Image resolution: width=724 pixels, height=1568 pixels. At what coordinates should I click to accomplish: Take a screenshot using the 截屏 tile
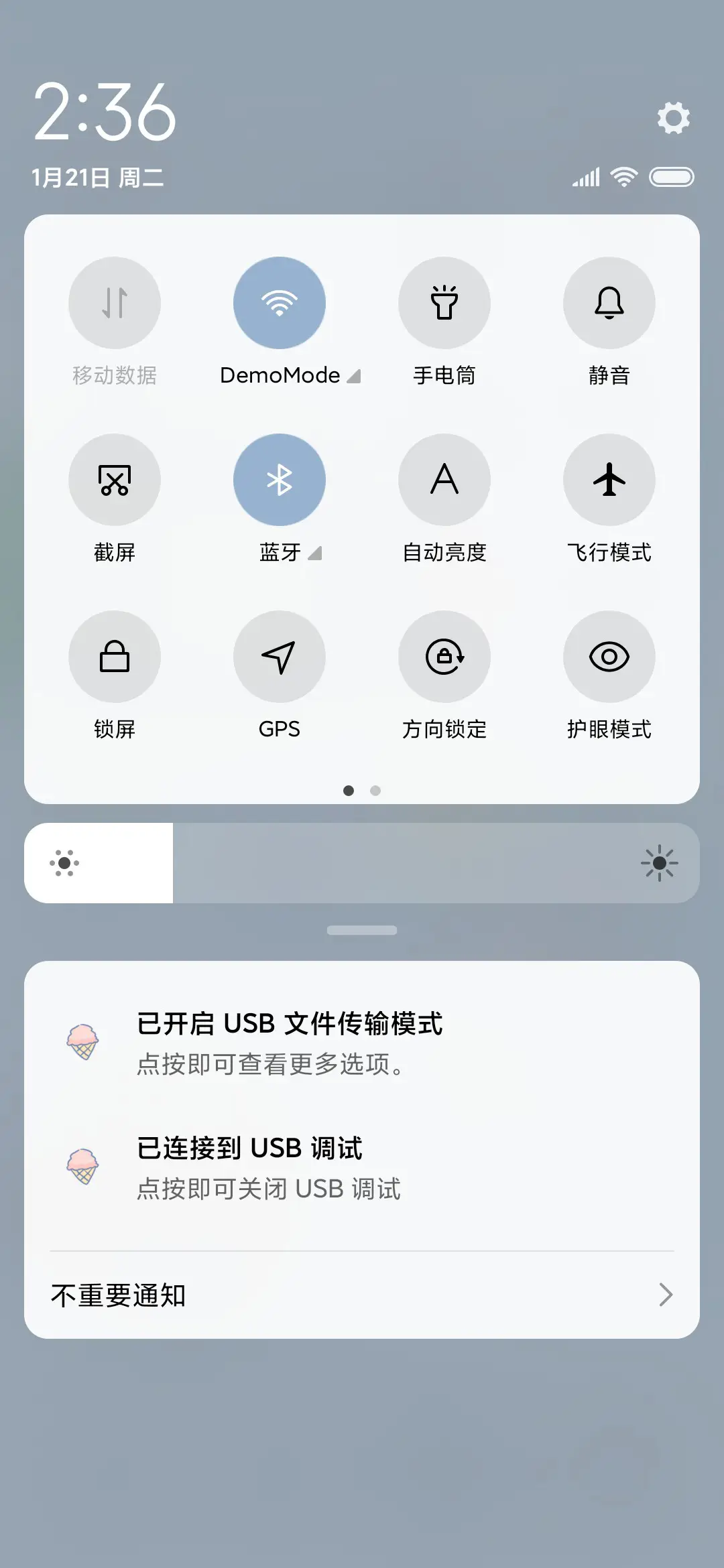[x=115, y=480]
